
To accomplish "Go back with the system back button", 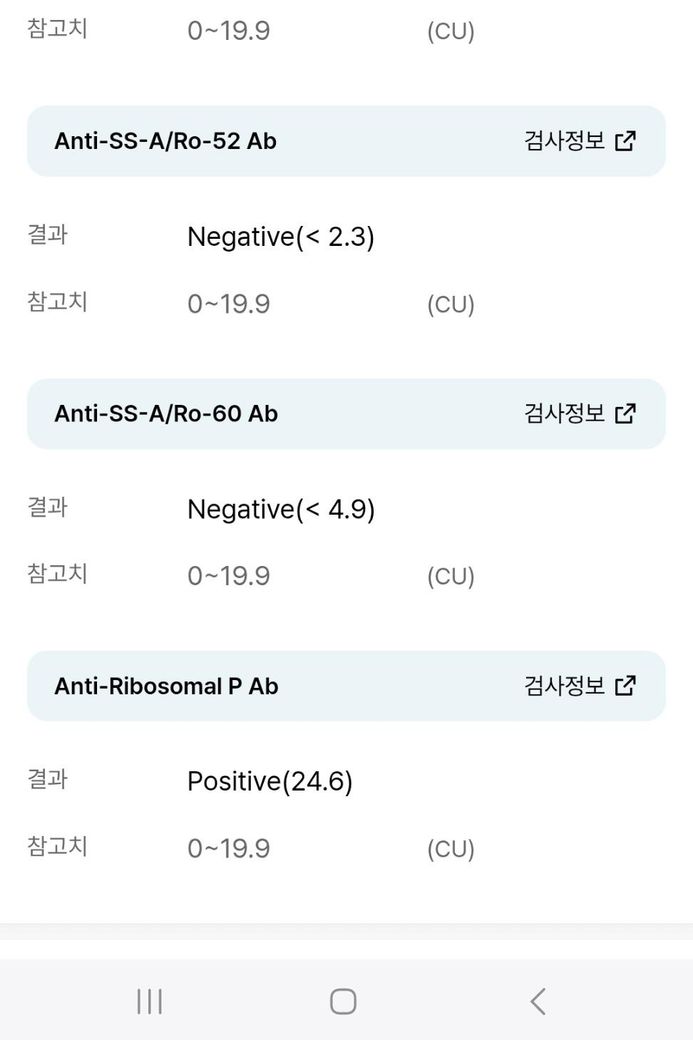I will 538,1001.
